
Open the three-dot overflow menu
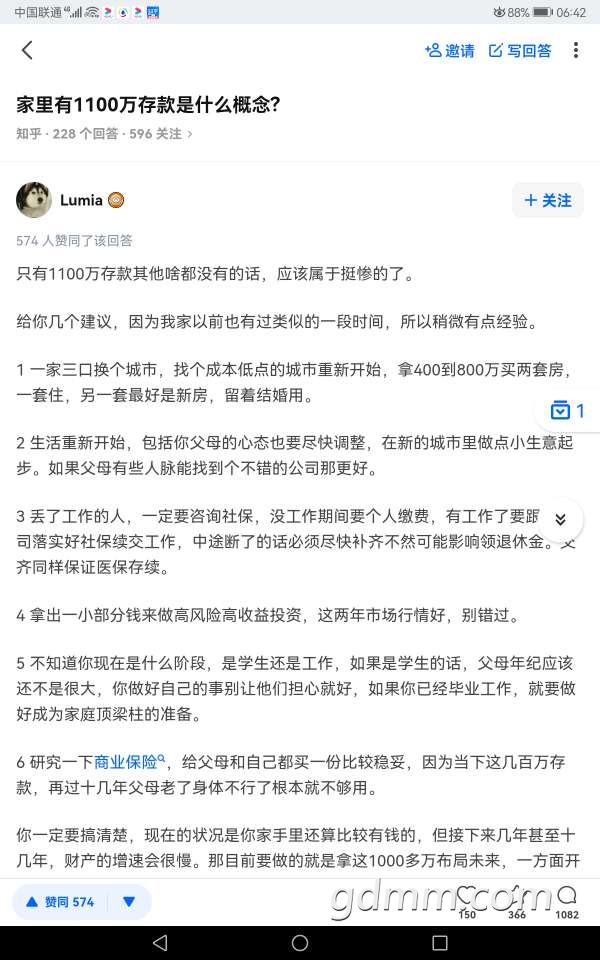point(576,50)
